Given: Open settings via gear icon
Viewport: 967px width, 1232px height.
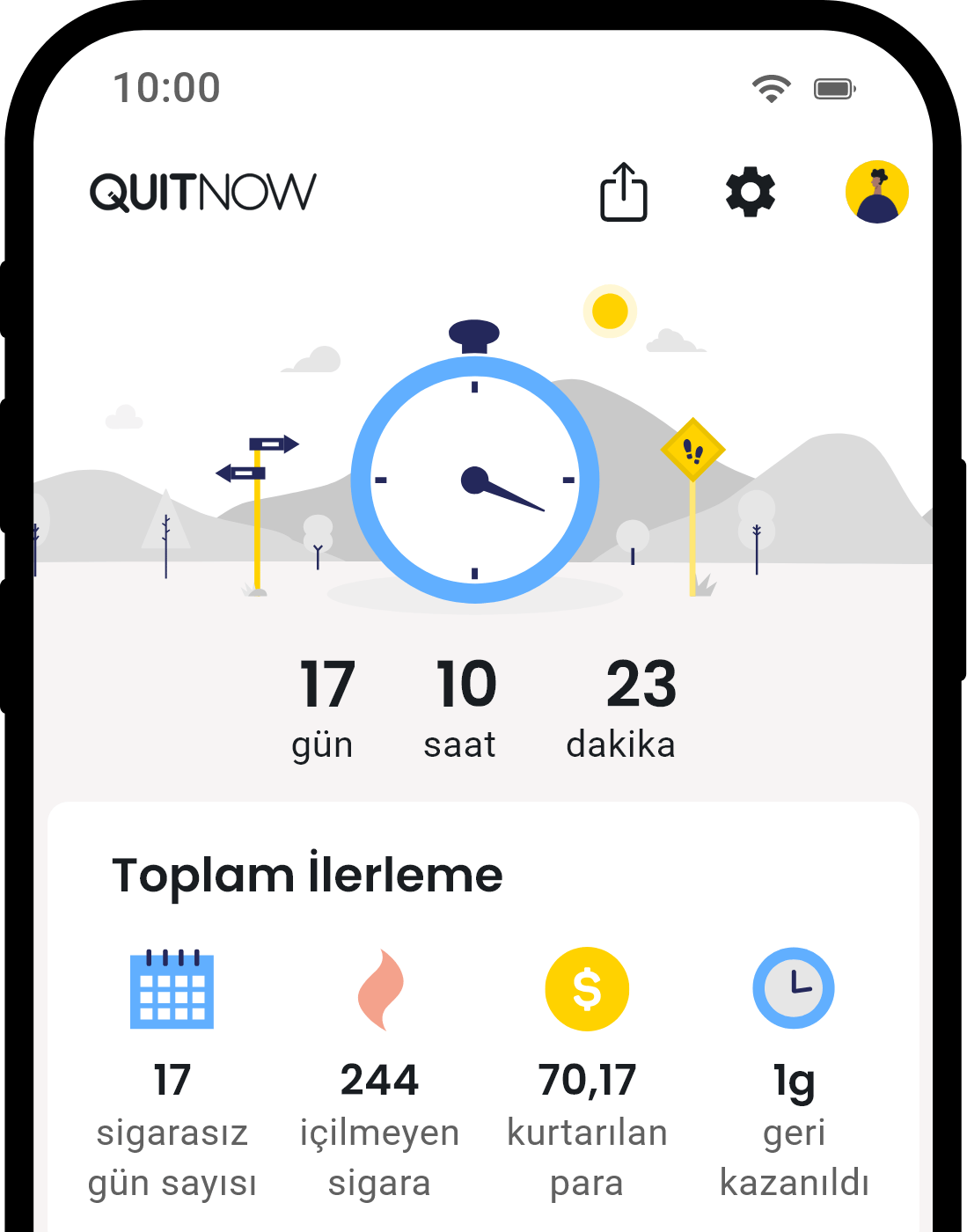Looking at the screenshot, I should click(750, 193).
